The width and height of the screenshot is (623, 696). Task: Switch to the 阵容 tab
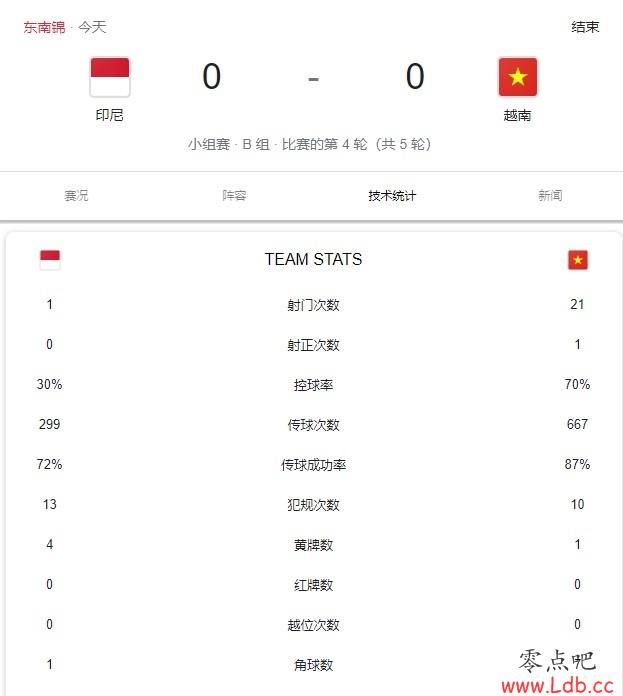tap(234, 195)
